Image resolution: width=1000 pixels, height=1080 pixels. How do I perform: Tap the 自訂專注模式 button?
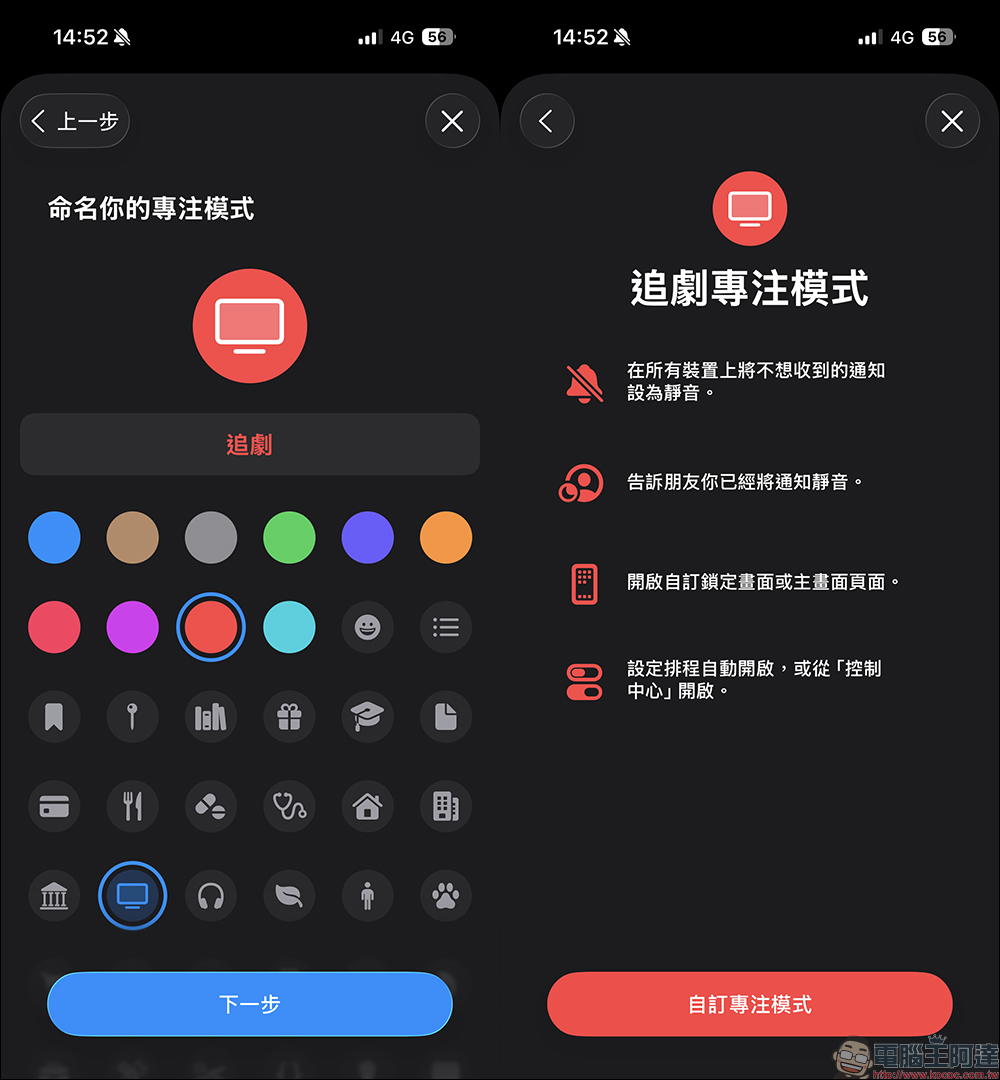pos(750,1004)
